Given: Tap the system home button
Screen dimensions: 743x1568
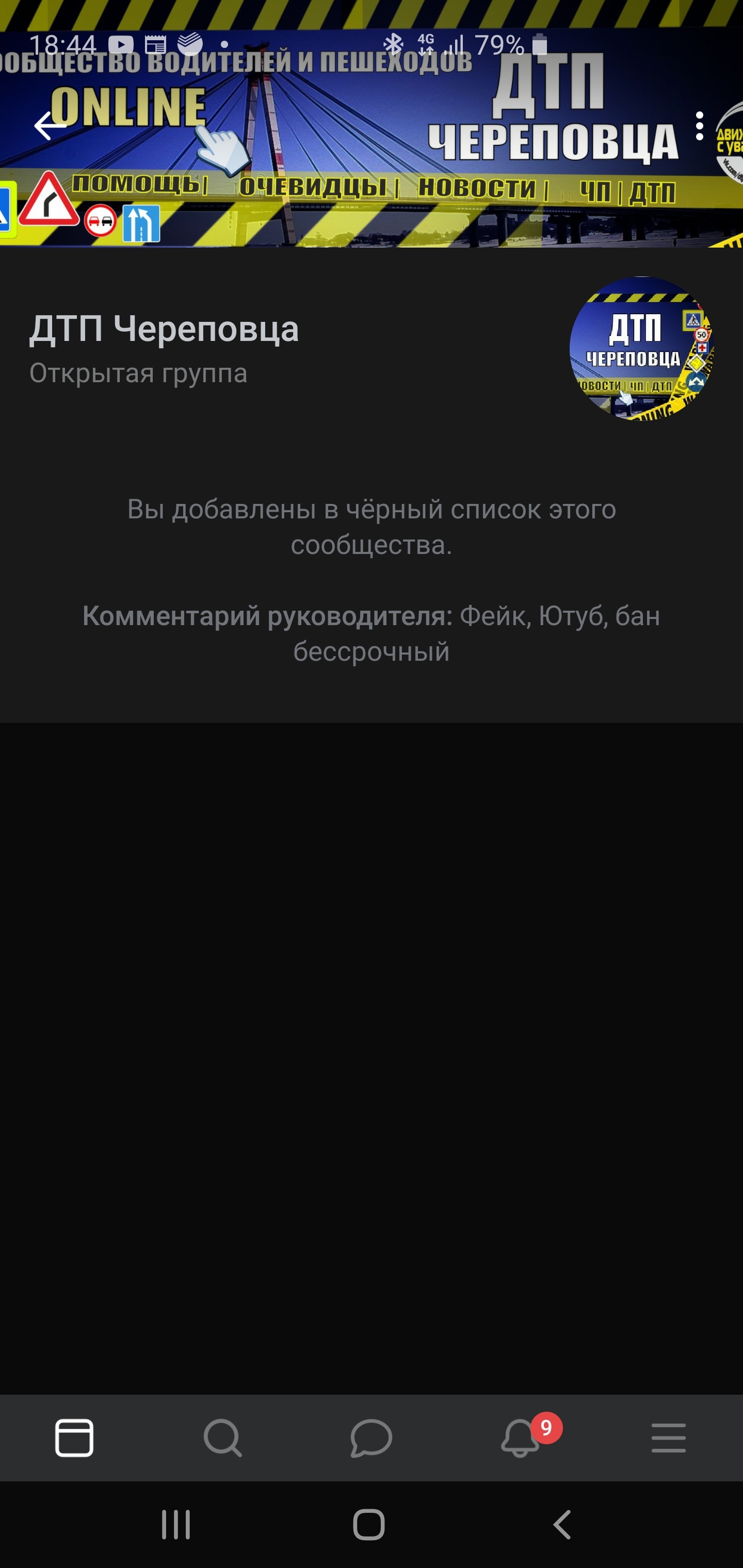Looking at the screenshot, I should (x=369, y=1525).
